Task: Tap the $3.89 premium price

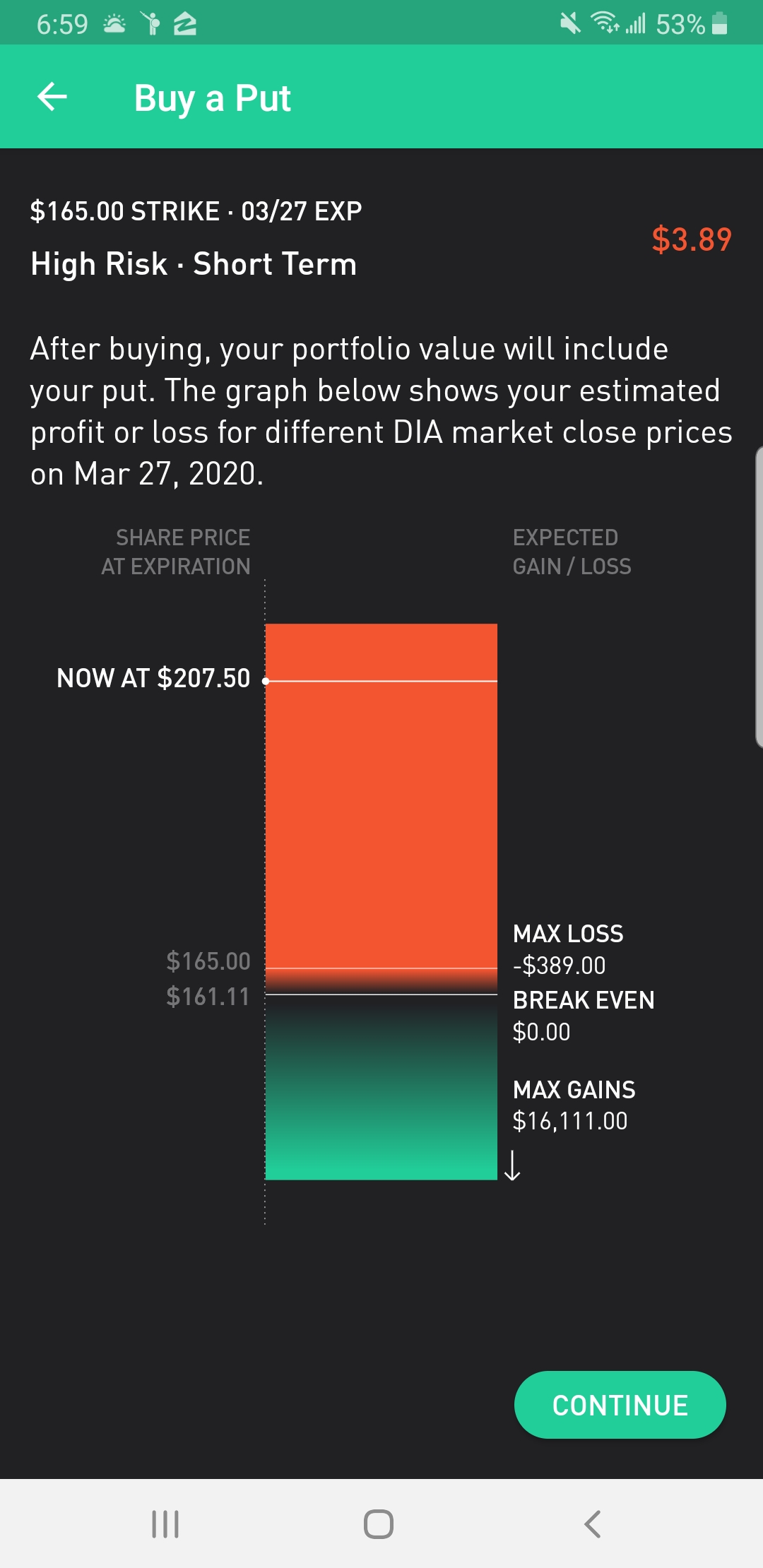Action: point(692,240)
